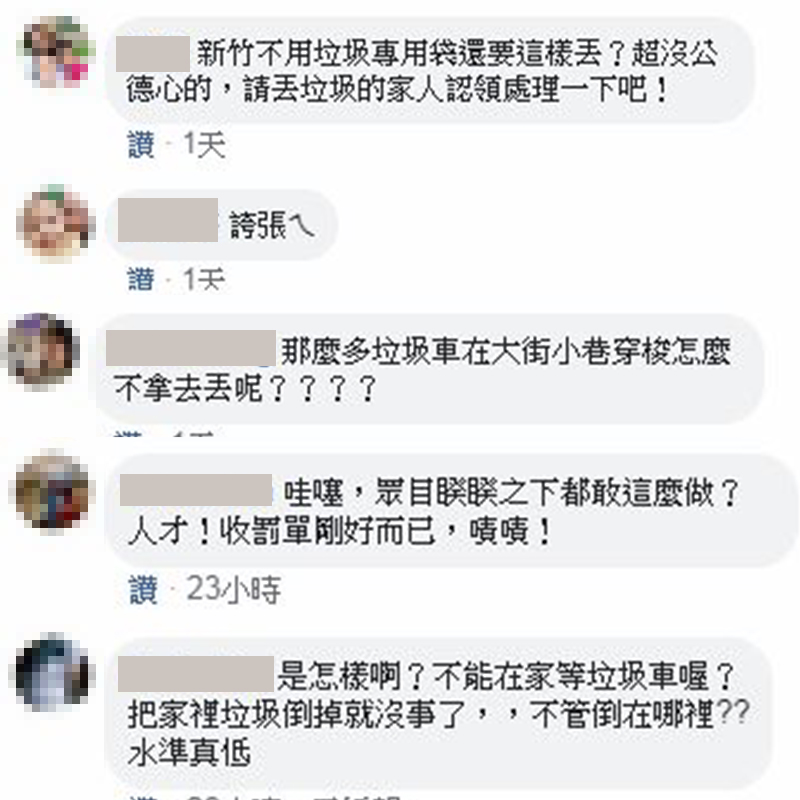
Task: Open avatar beside 那麼多垃圾車 comment
Action: [44, 352]
